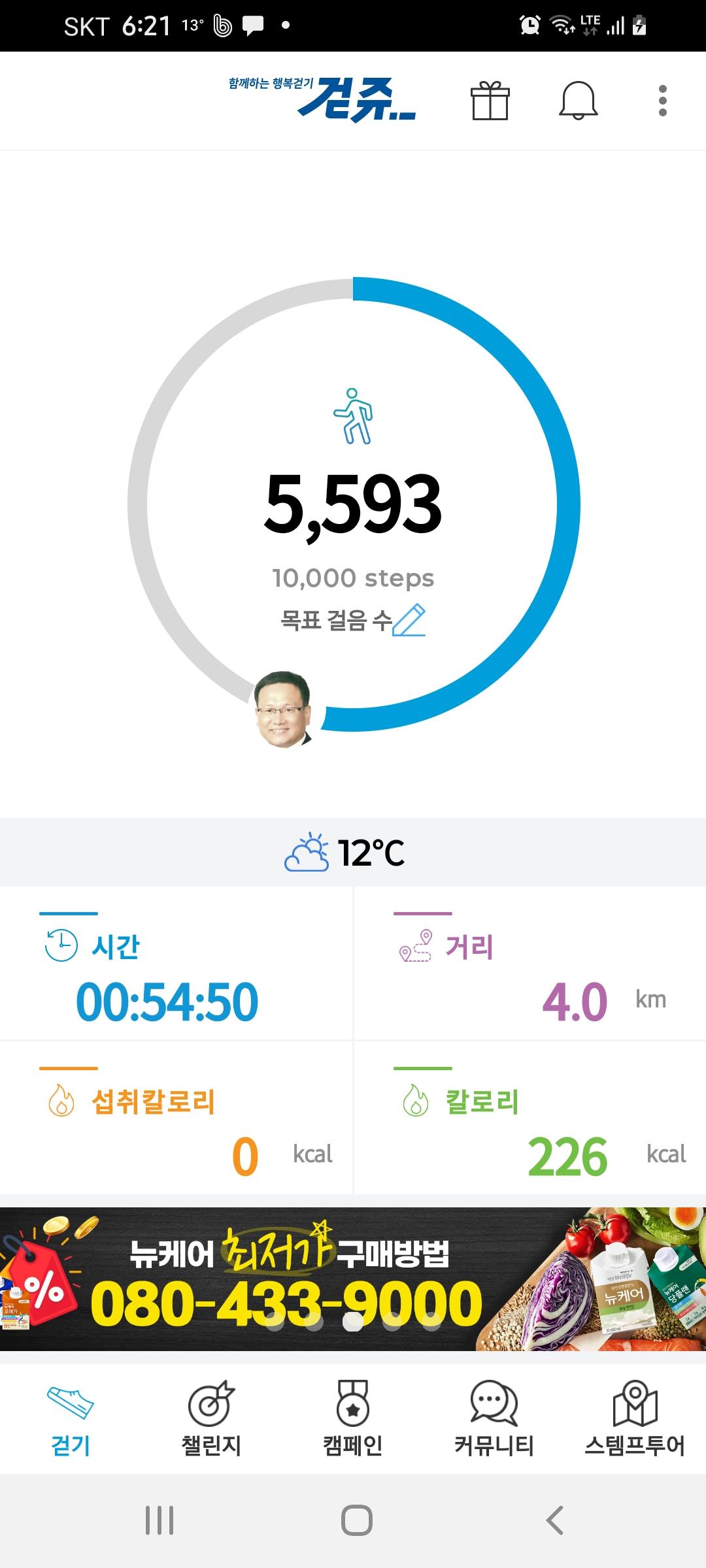
Task: Go back using the system back button
Action: pos(554,1520)
